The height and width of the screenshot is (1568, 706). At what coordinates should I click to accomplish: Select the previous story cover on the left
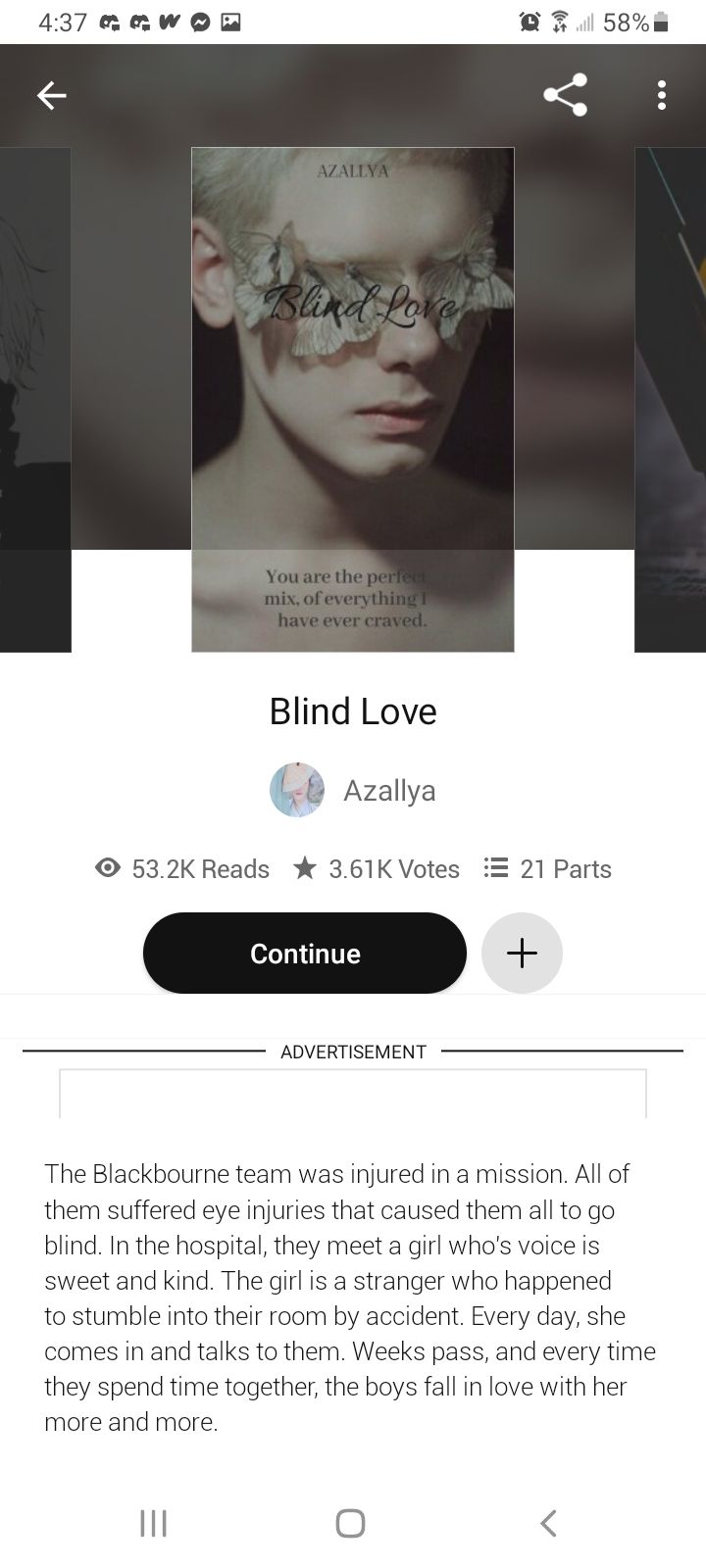click(x=35, y=399)
